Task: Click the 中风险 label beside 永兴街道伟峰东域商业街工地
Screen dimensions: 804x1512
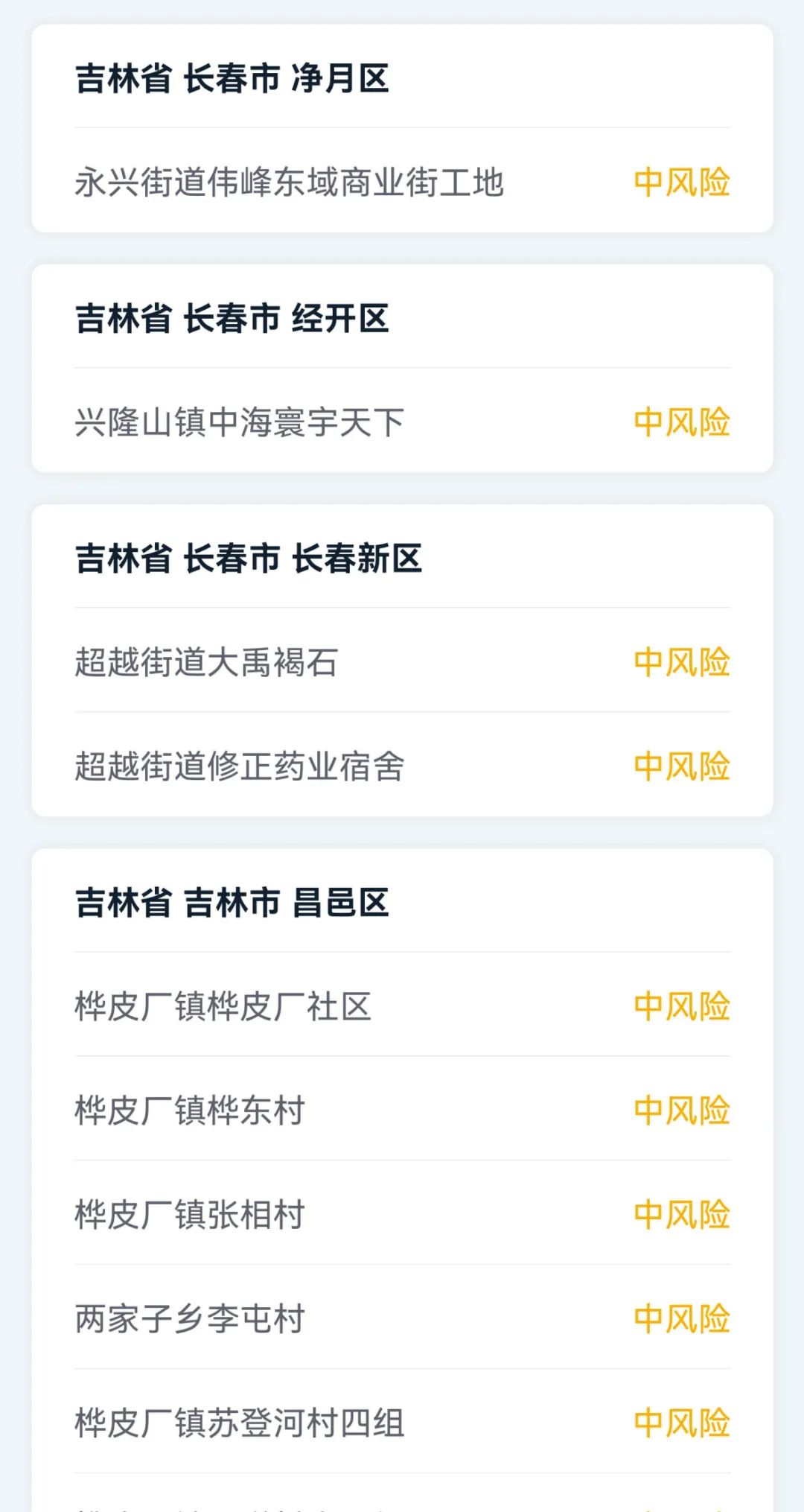Action: (x=681, y=181)
